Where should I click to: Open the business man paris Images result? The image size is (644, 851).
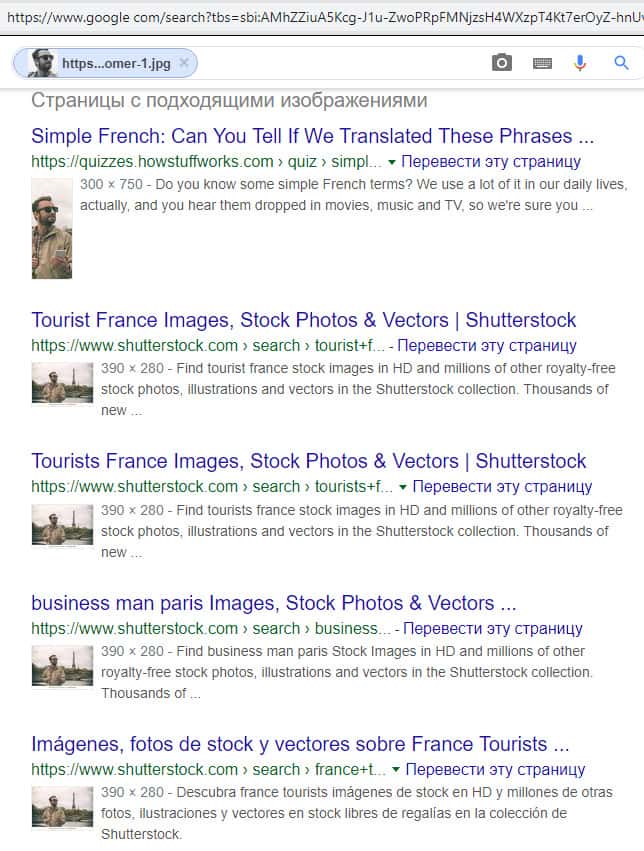pos(273,603)
